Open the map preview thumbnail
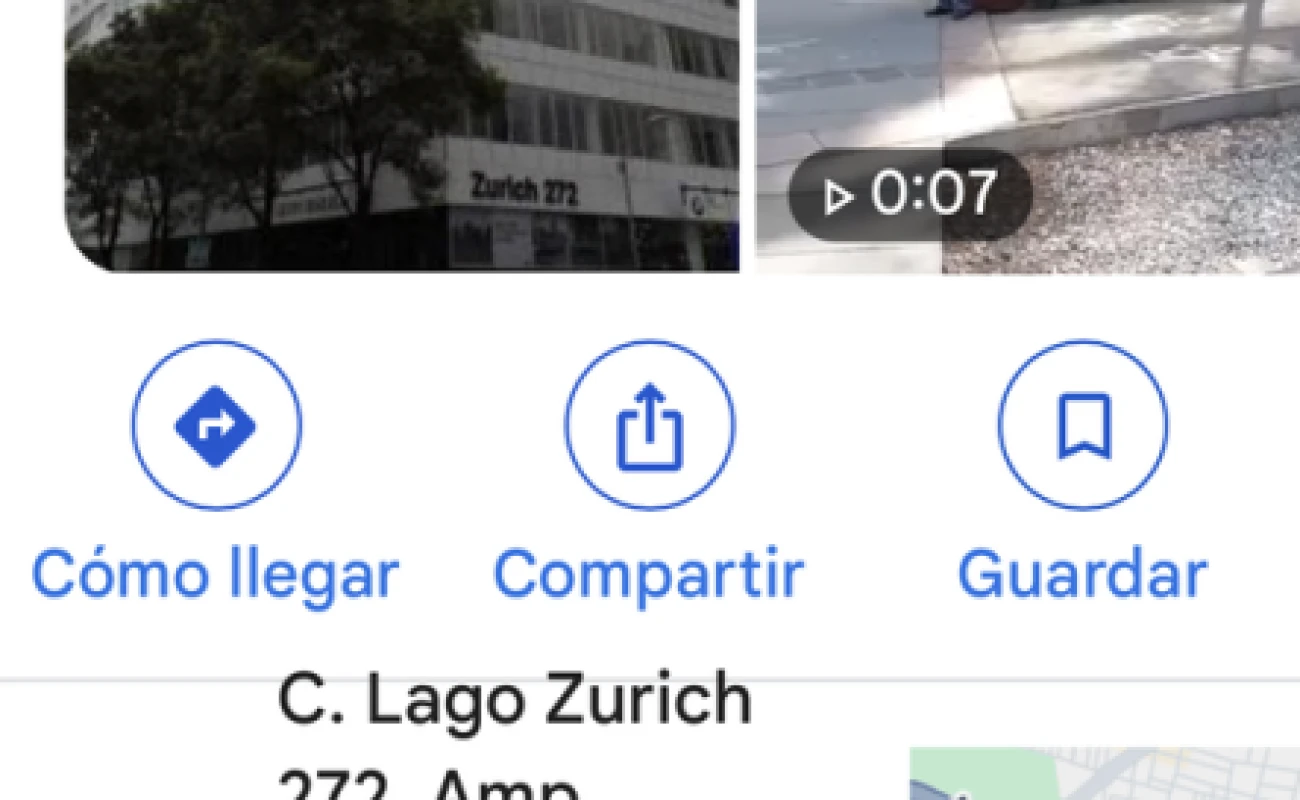 [x=1104, y=775]
